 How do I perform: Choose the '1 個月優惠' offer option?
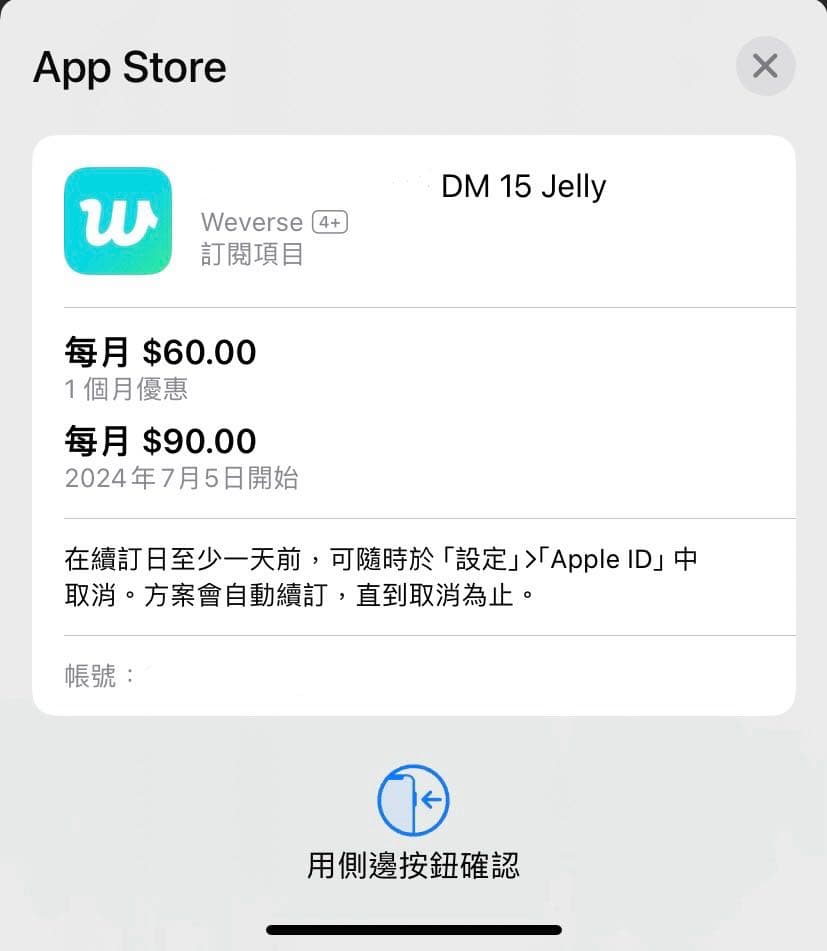tap(126, 389)
